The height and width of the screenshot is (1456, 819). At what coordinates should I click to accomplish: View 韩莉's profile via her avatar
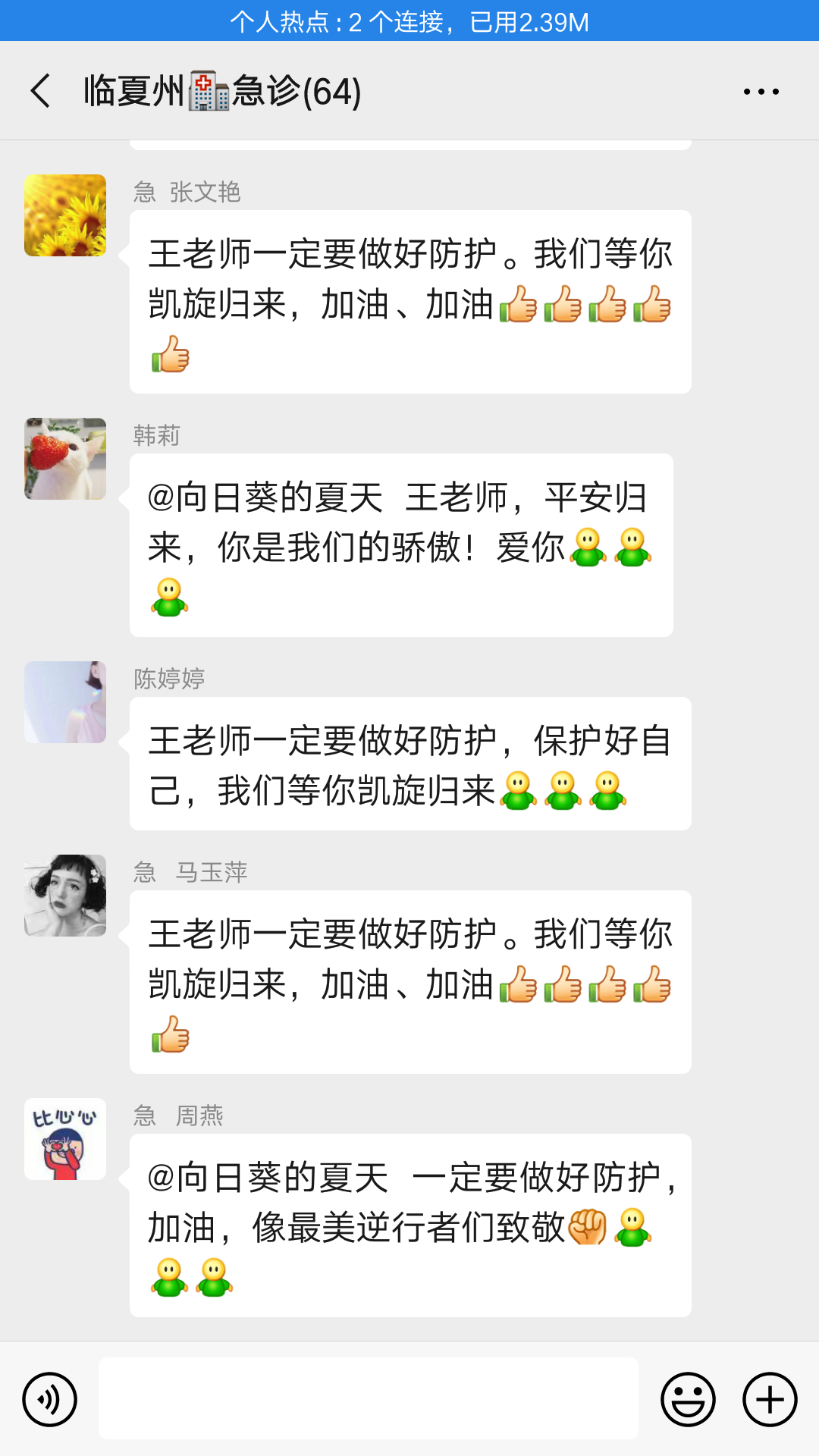click(65, 459)
